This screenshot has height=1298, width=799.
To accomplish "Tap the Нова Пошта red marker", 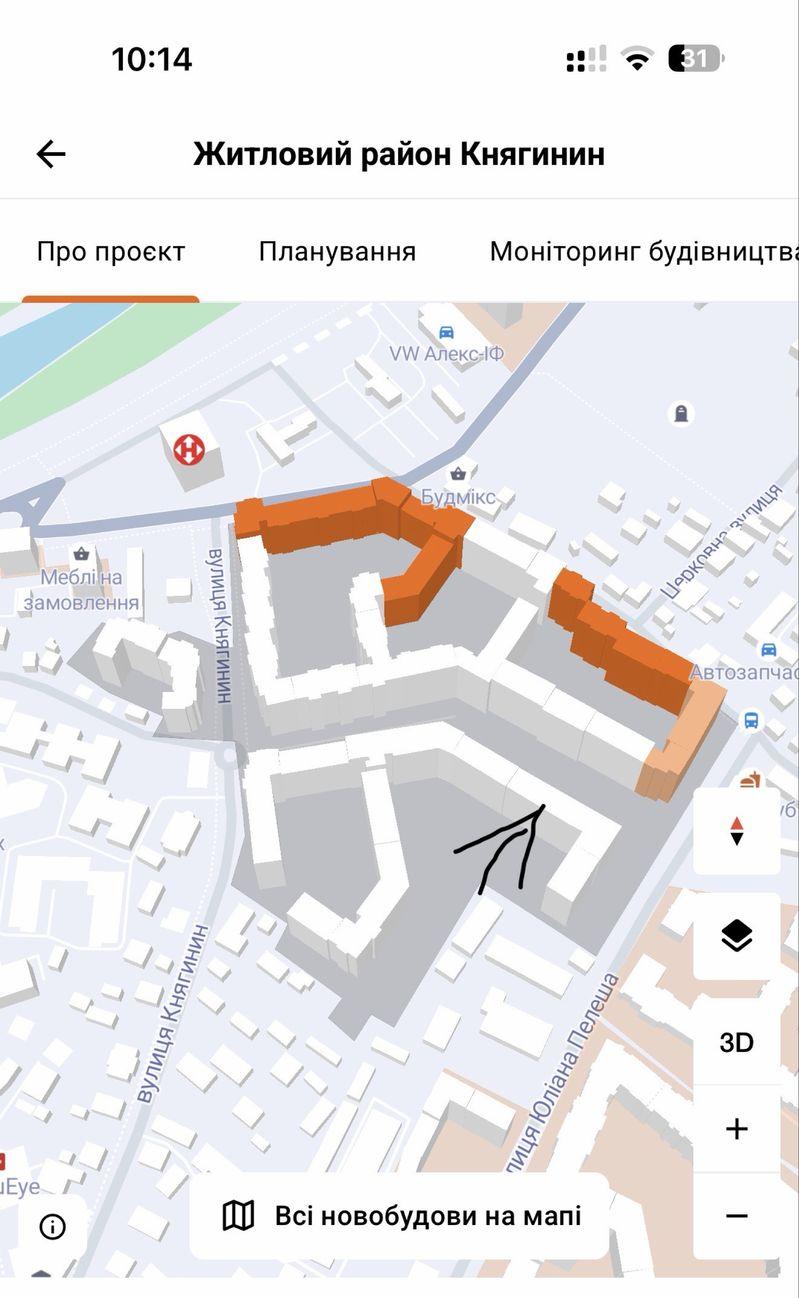I will tap(189, 450).
